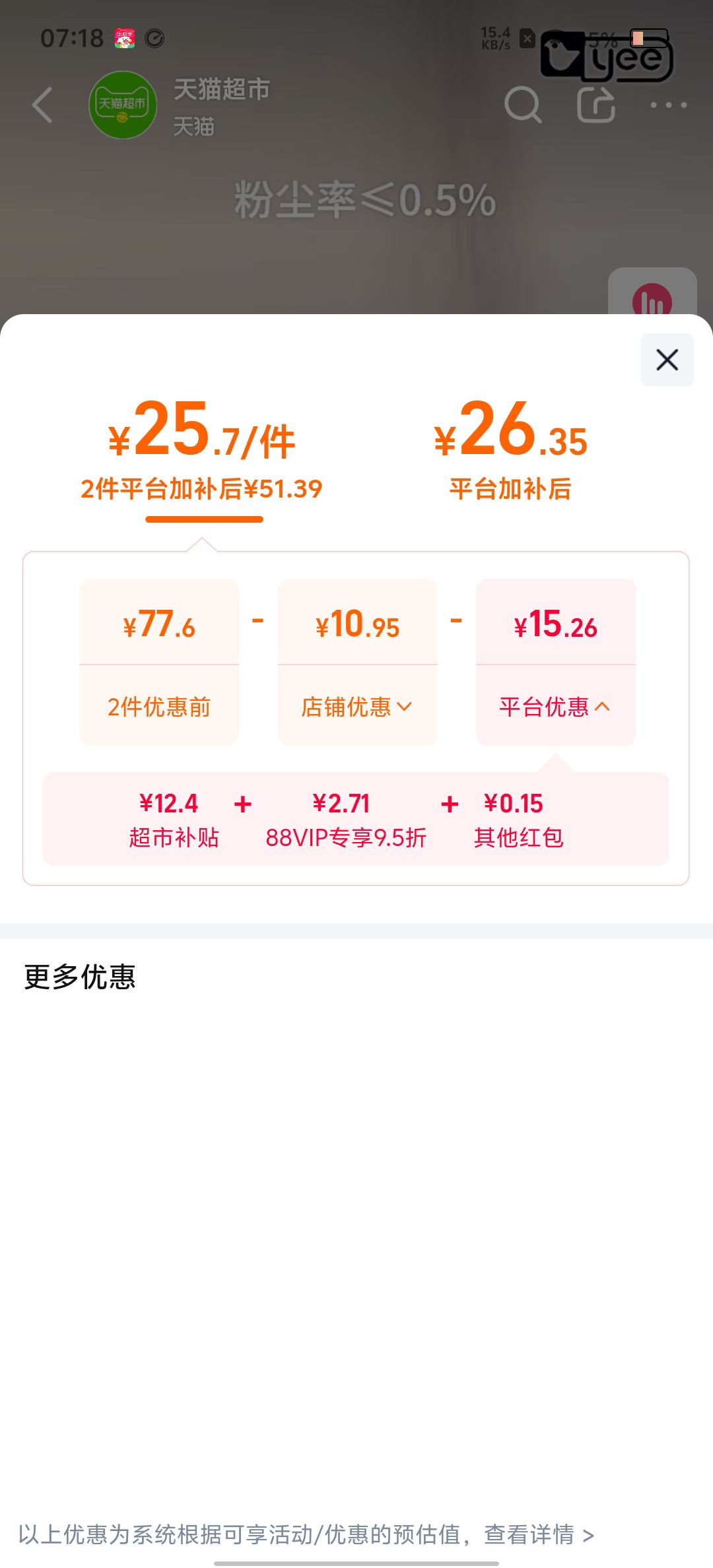713x1568 pixels.
Task: Expand the 店铺优惠 breakdown
Action: (x=357, y=706)
